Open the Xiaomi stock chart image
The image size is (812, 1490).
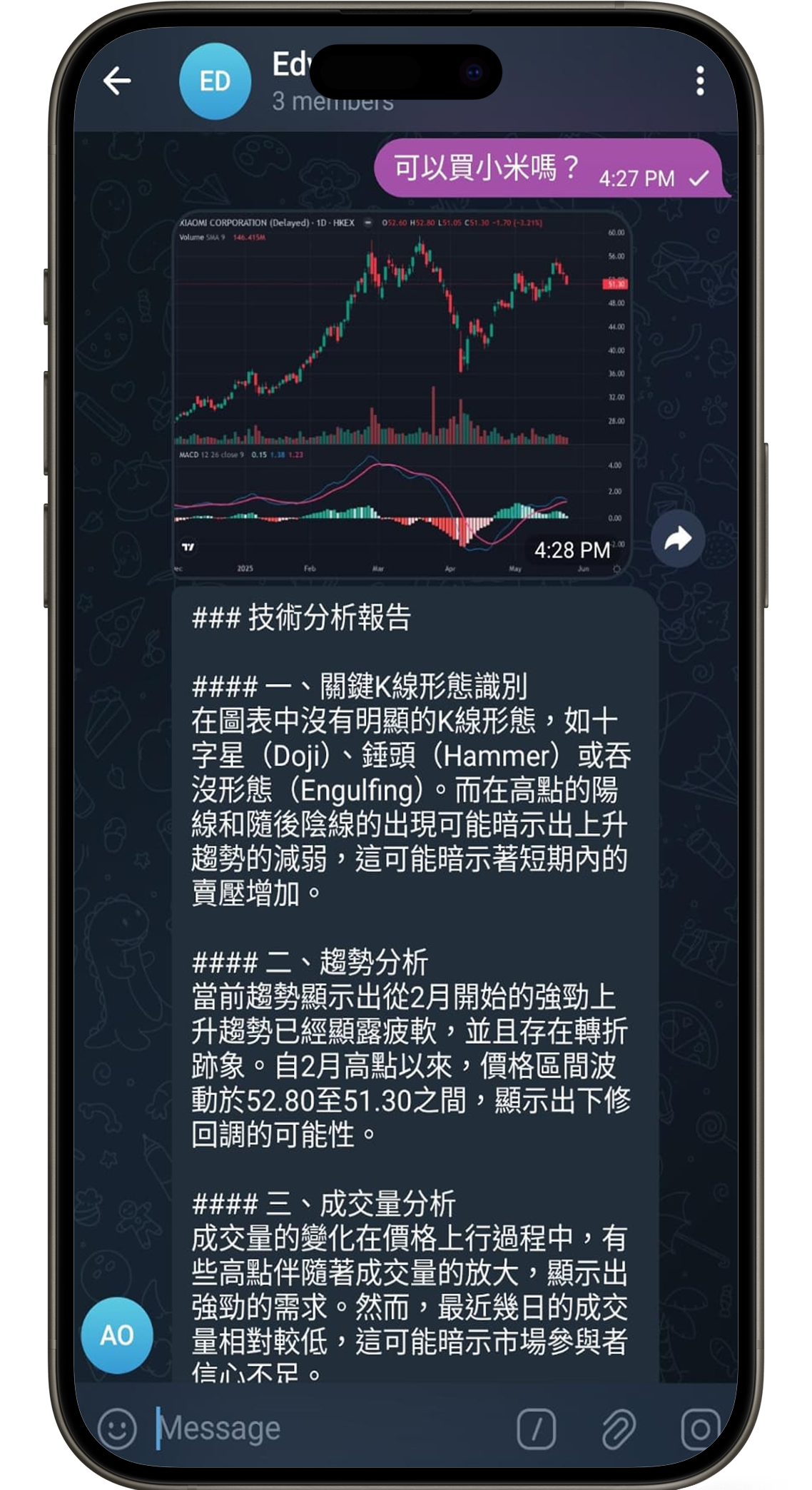click(x=401, y=395)
